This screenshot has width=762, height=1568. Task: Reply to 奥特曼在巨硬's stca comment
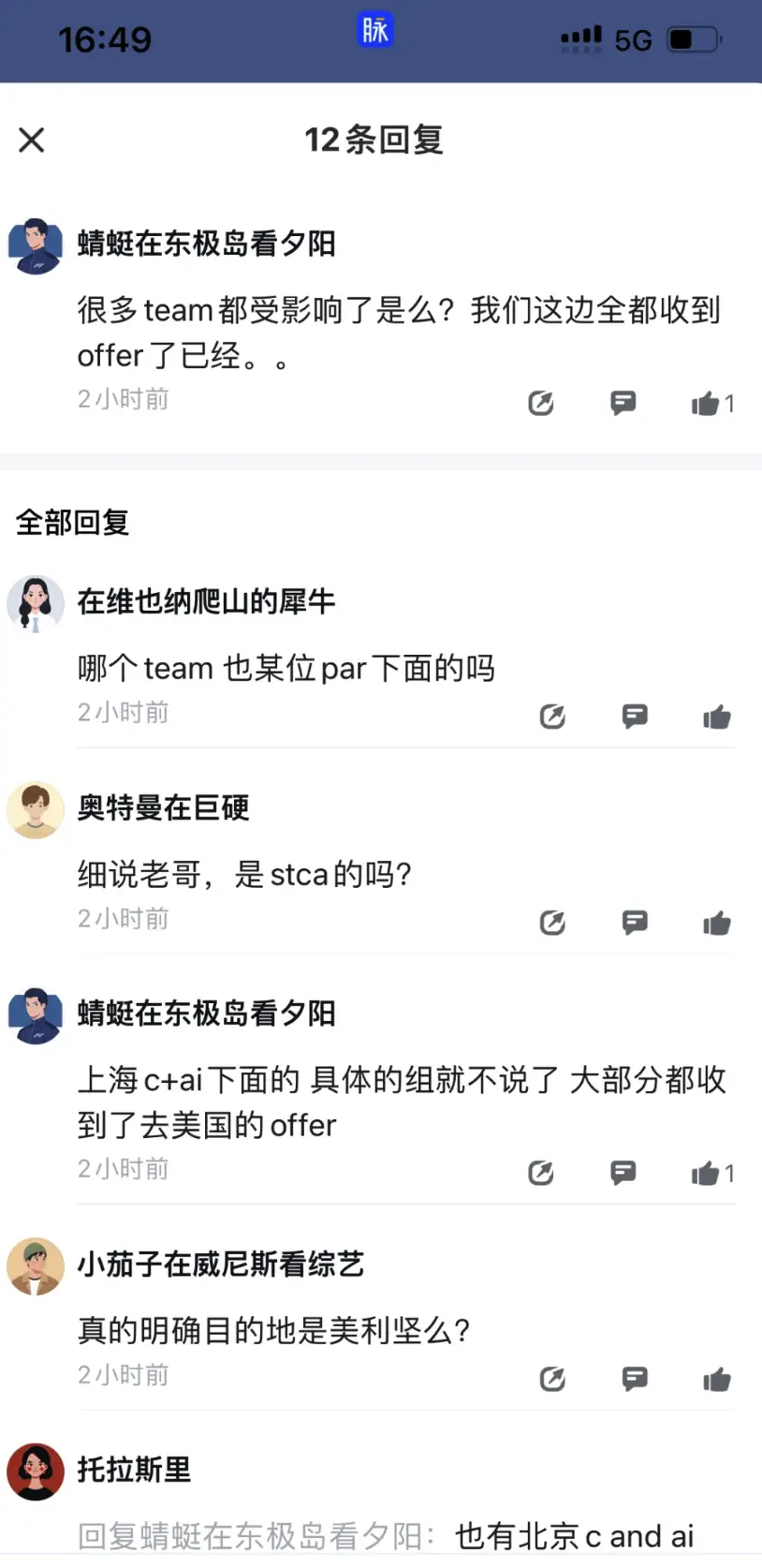(x=636, y=923)
